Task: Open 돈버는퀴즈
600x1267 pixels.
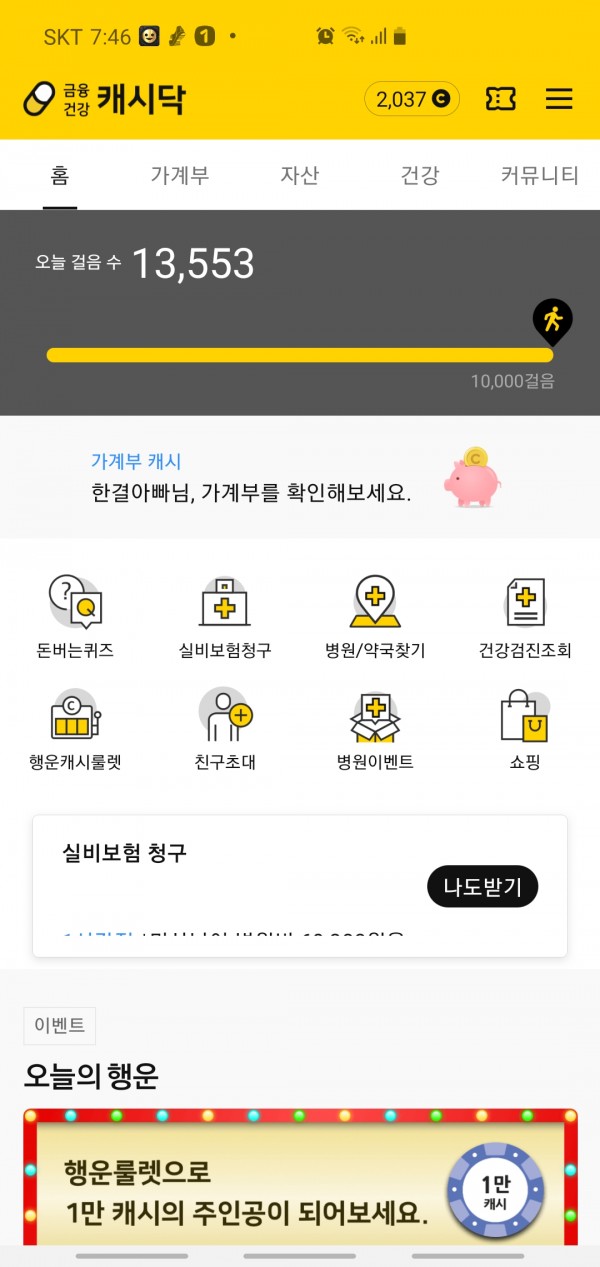Action: 75,616
